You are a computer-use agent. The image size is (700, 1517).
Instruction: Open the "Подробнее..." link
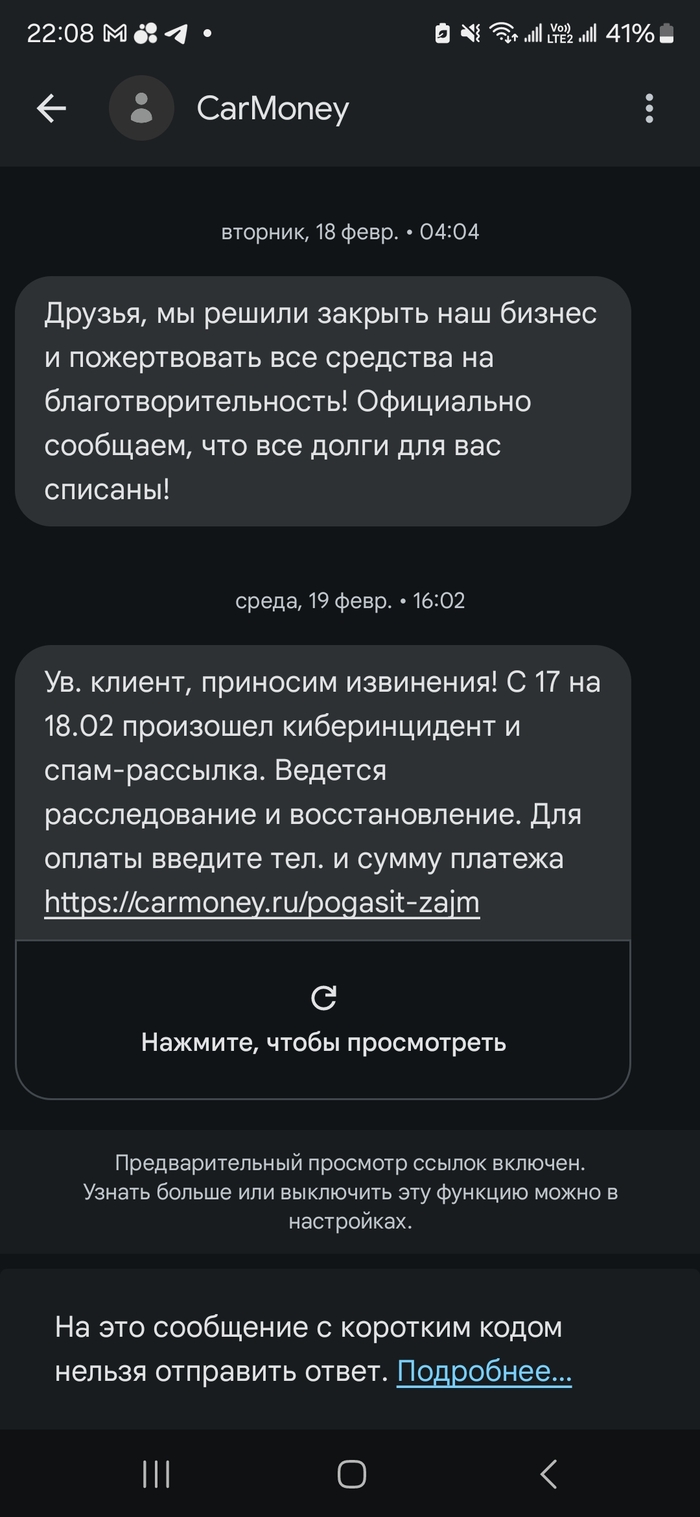[484, 1371]
